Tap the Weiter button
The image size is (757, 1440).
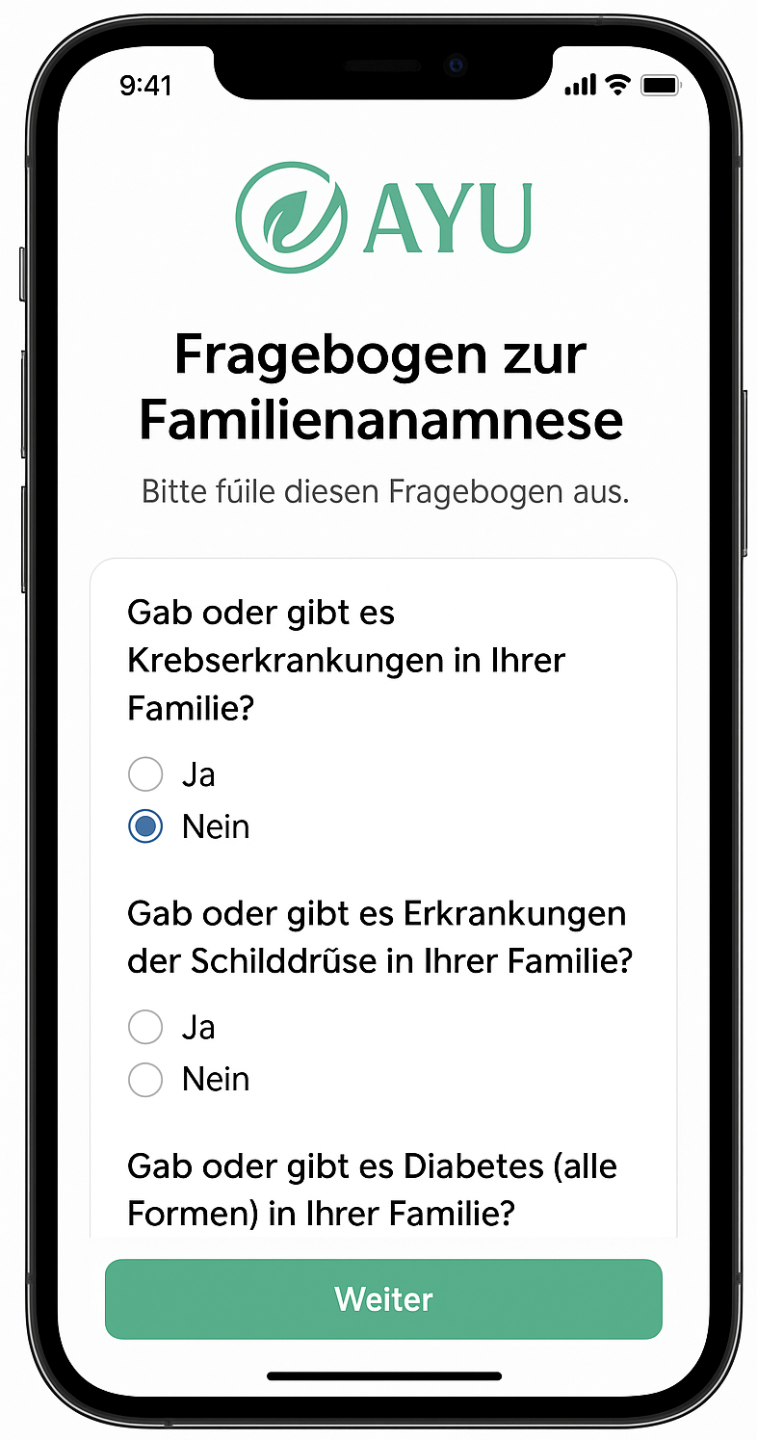pos(384,1299)
